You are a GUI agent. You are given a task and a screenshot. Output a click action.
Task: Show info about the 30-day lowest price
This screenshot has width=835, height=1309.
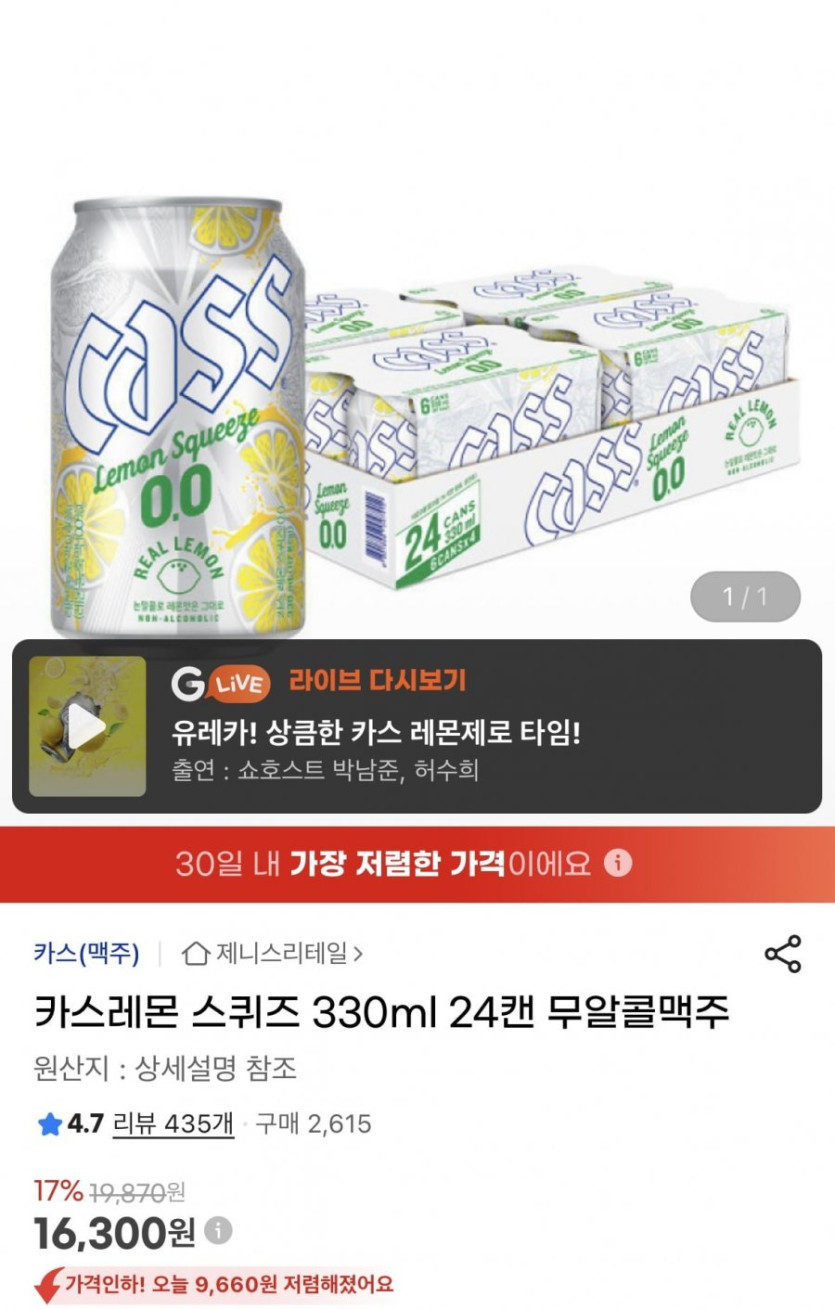pyautogui.click(x=620, y=863)
